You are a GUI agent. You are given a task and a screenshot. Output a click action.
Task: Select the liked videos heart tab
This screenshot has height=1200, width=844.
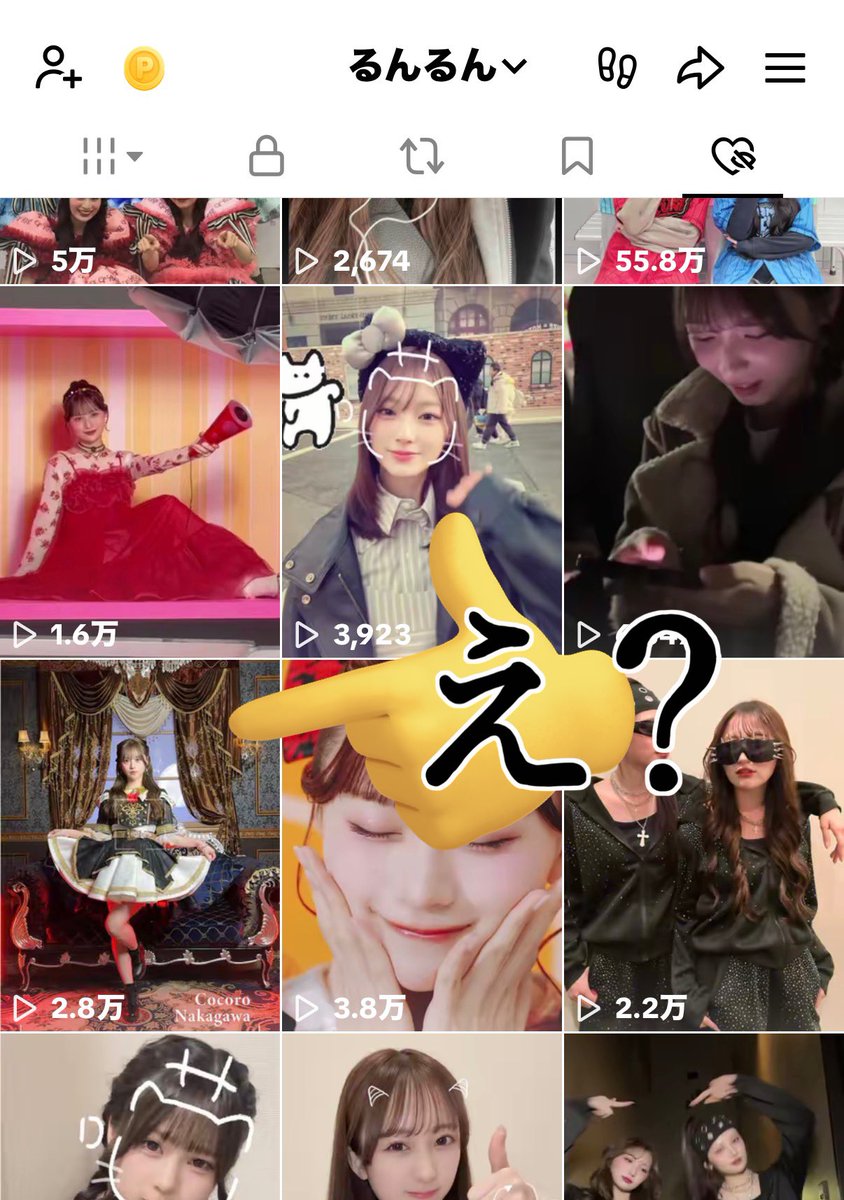point(732,157)
